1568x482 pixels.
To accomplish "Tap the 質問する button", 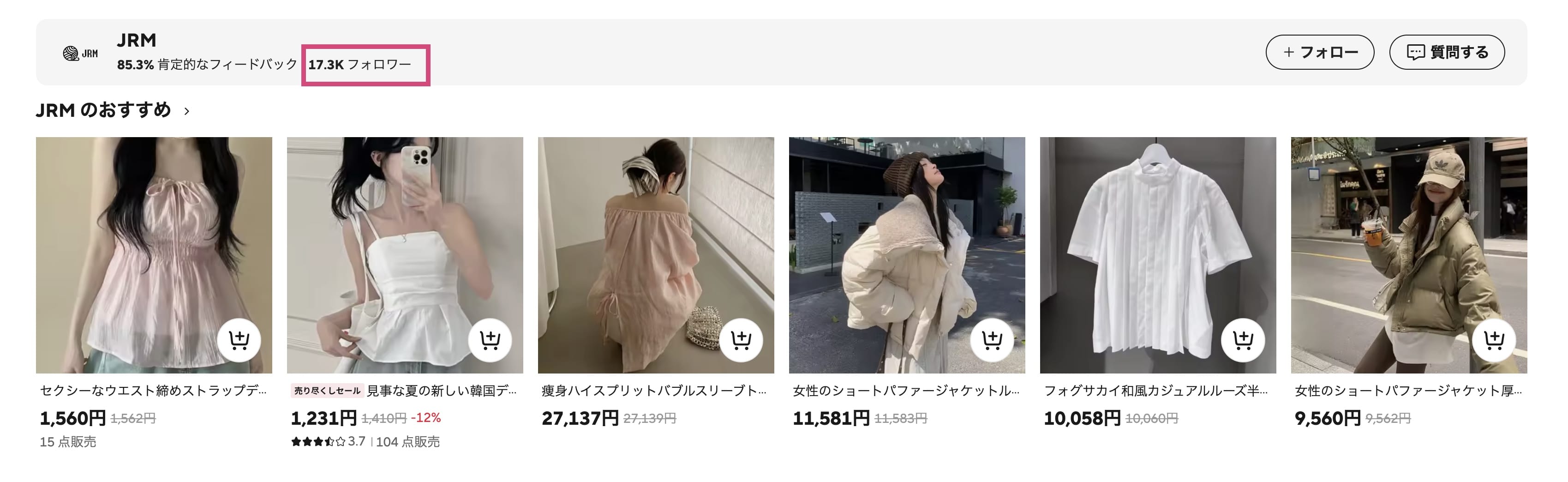I will coord(1446,53).
